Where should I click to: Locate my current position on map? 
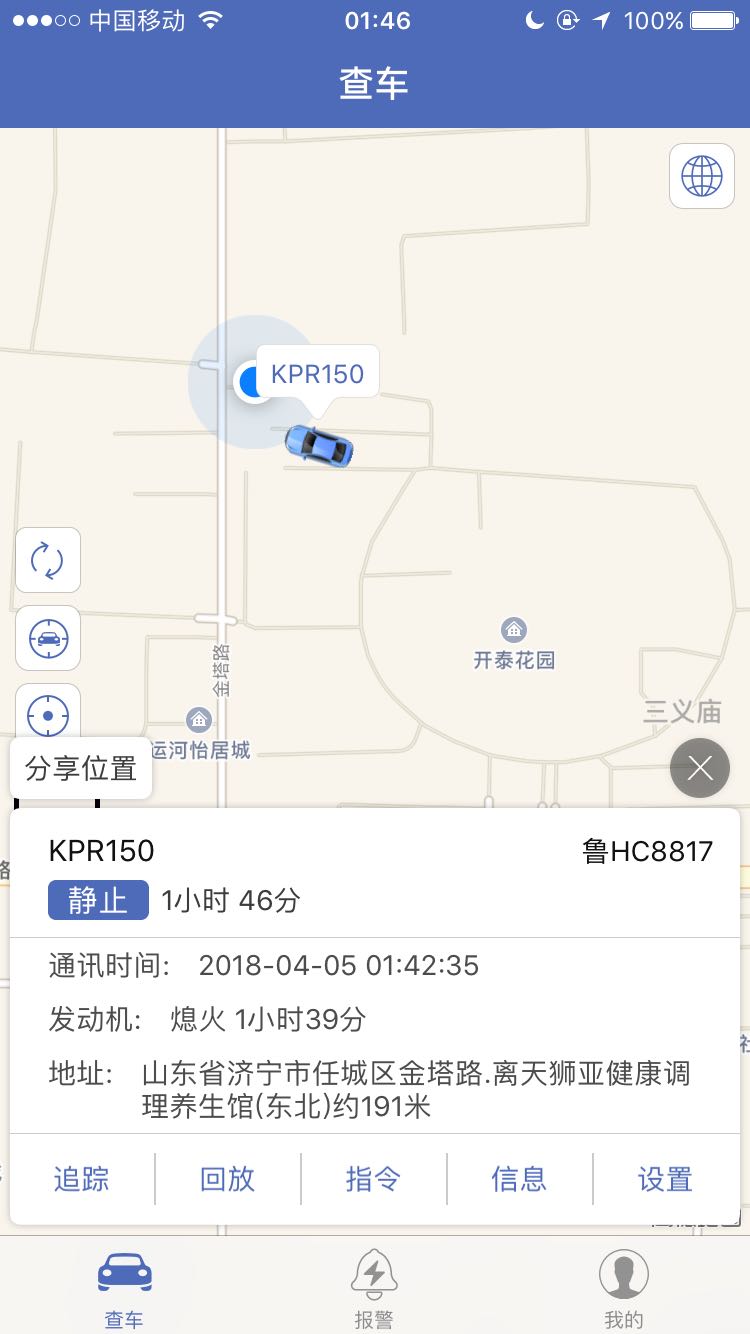(x=48, y=715)
